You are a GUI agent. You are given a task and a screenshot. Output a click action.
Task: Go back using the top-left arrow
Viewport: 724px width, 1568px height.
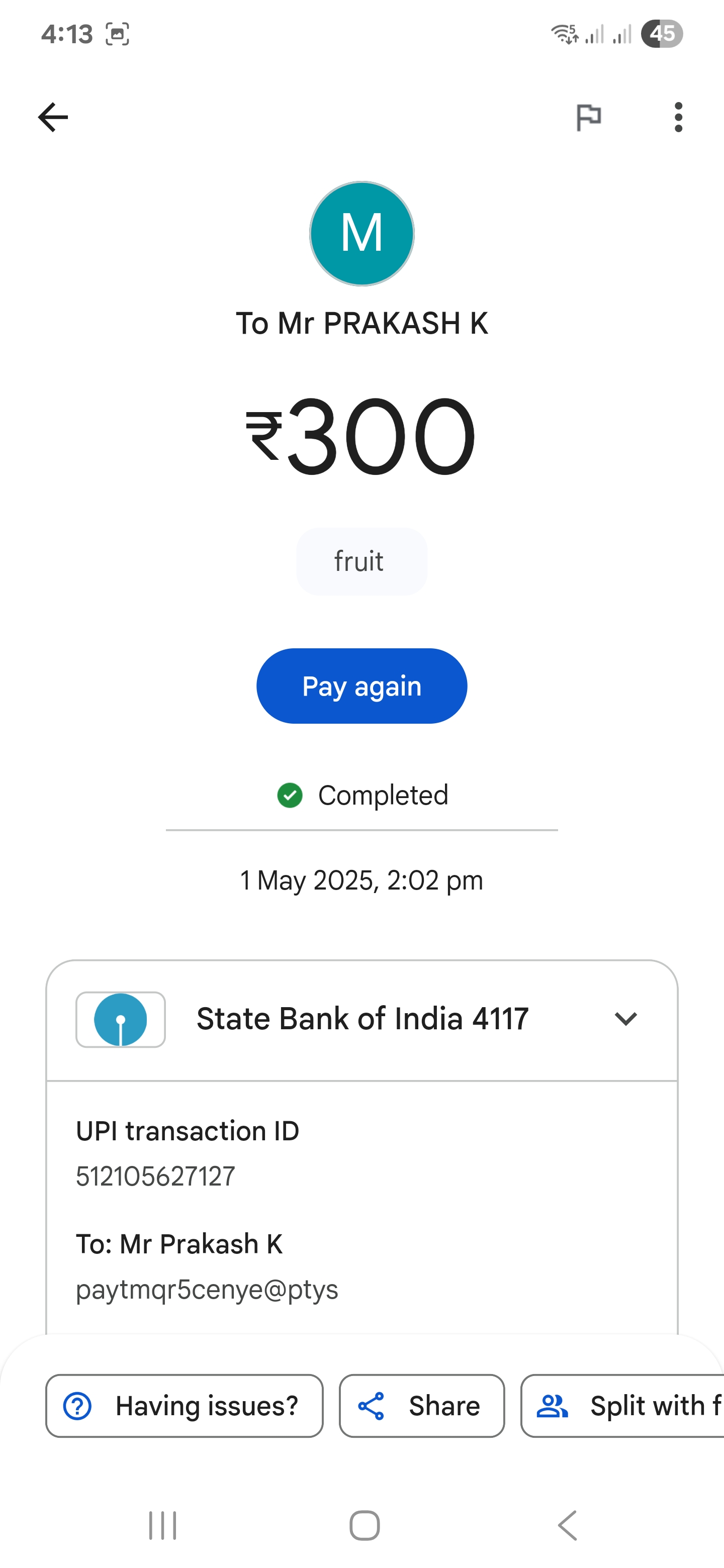53,117
